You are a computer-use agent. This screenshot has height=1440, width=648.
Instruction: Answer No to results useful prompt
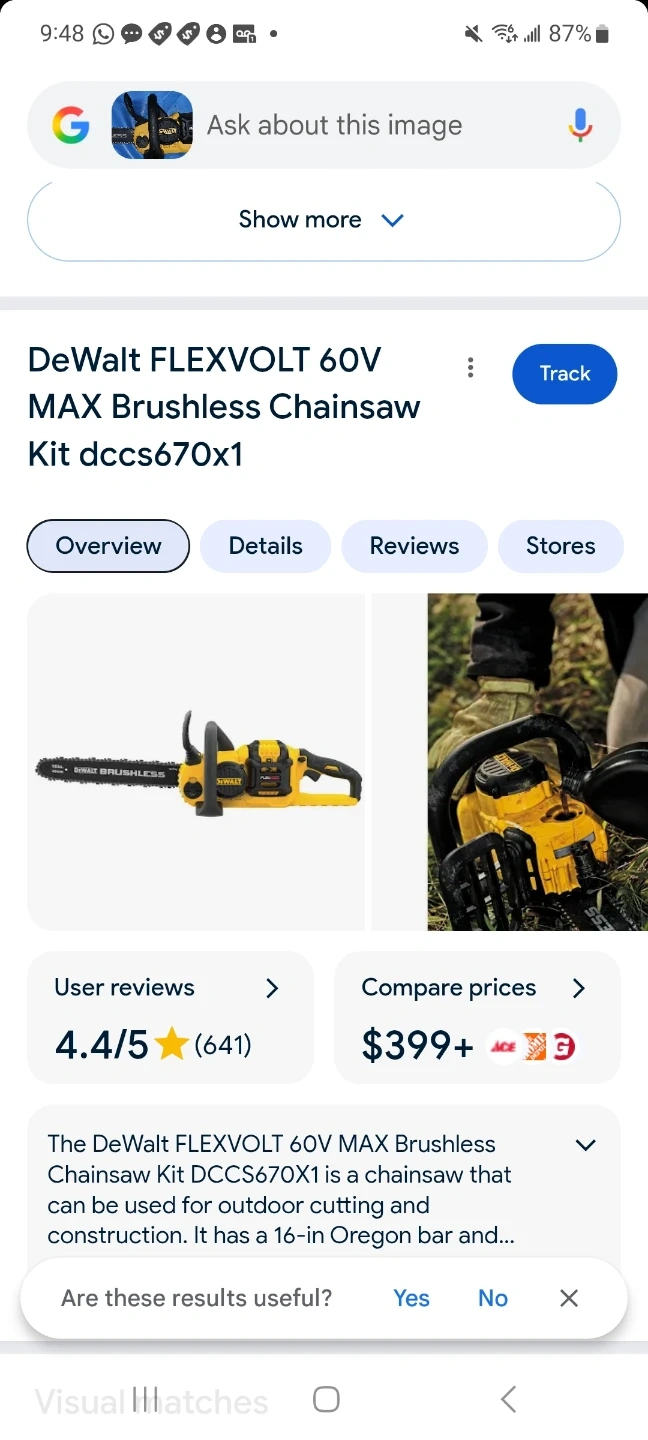click(x=493, y=1298)
